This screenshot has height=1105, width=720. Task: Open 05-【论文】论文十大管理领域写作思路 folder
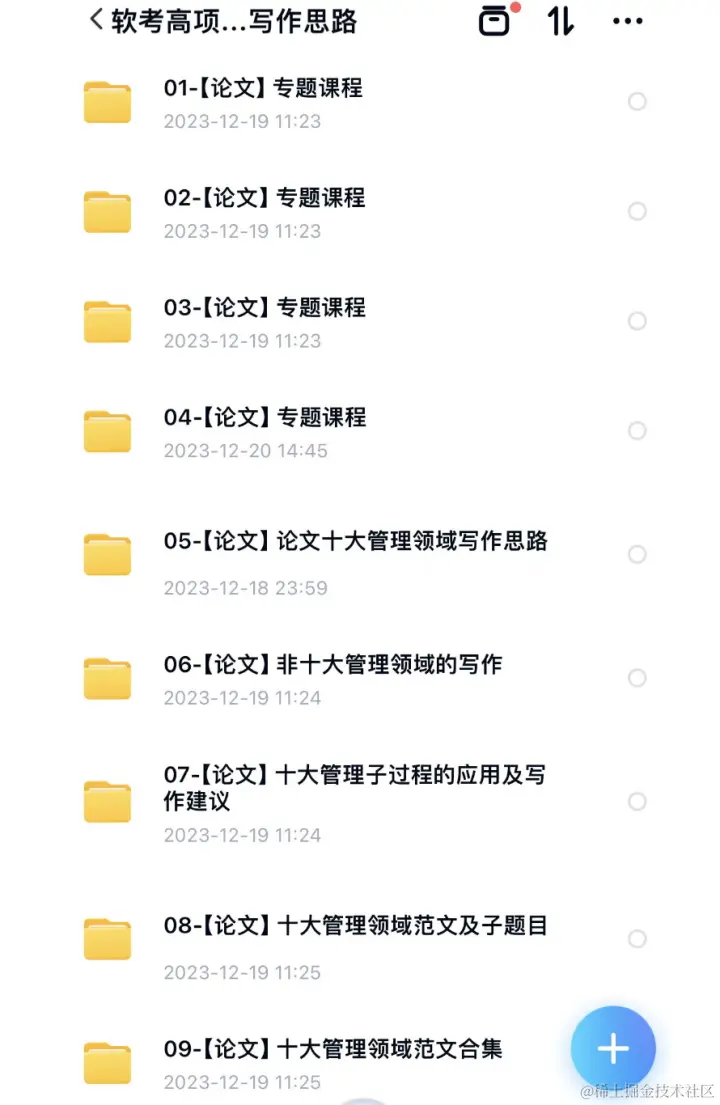tap(355, 542)
